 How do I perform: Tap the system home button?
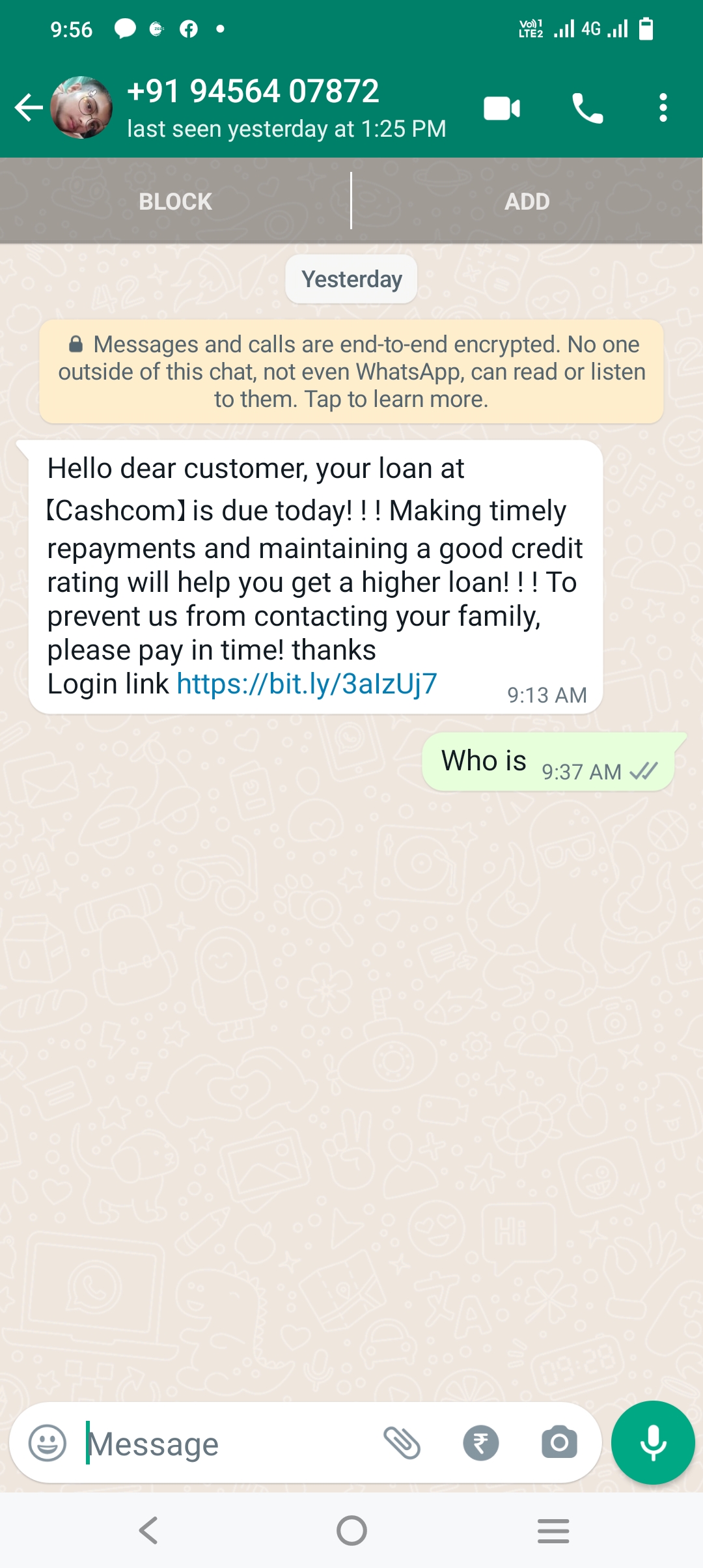351,1530
